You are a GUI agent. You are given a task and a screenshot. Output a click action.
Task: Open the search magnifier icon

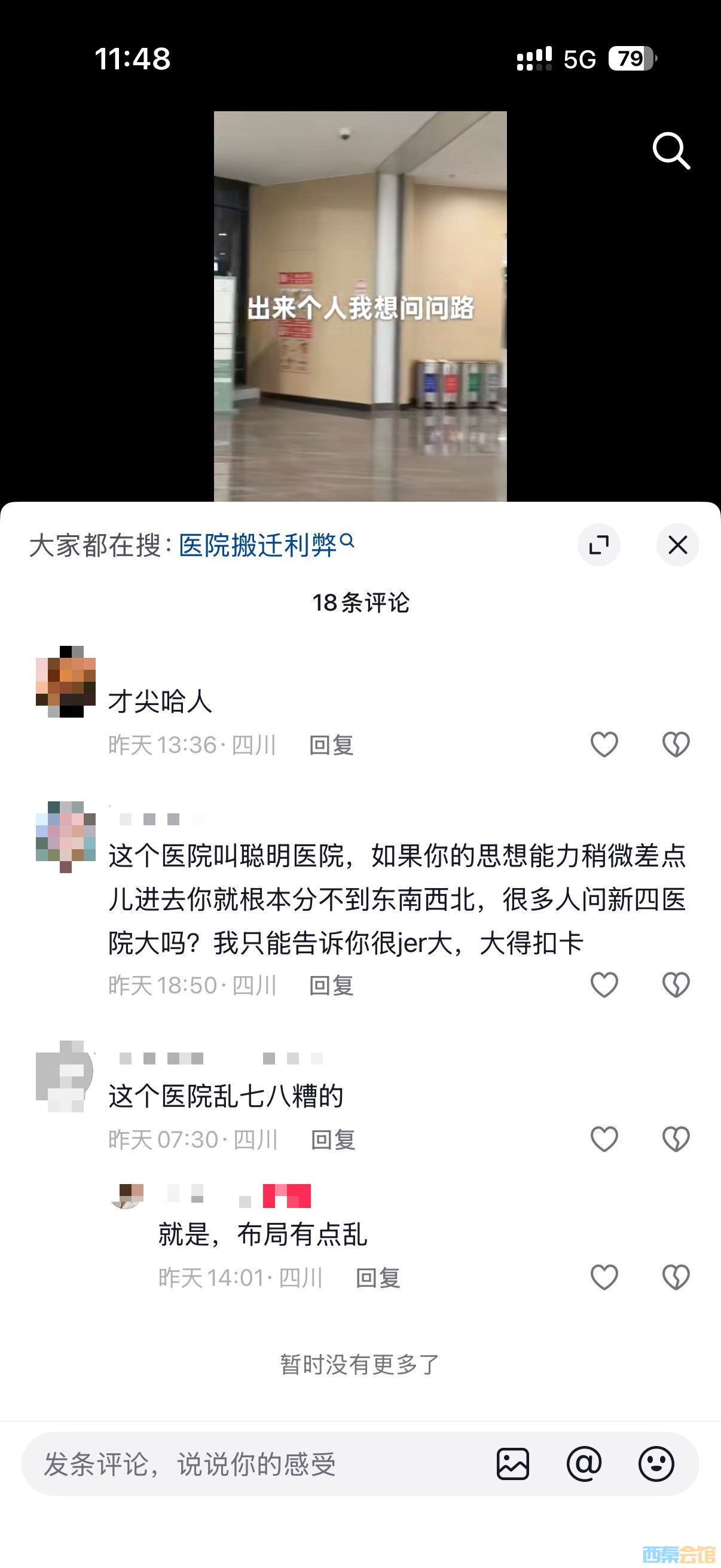(x=671, y=150)
